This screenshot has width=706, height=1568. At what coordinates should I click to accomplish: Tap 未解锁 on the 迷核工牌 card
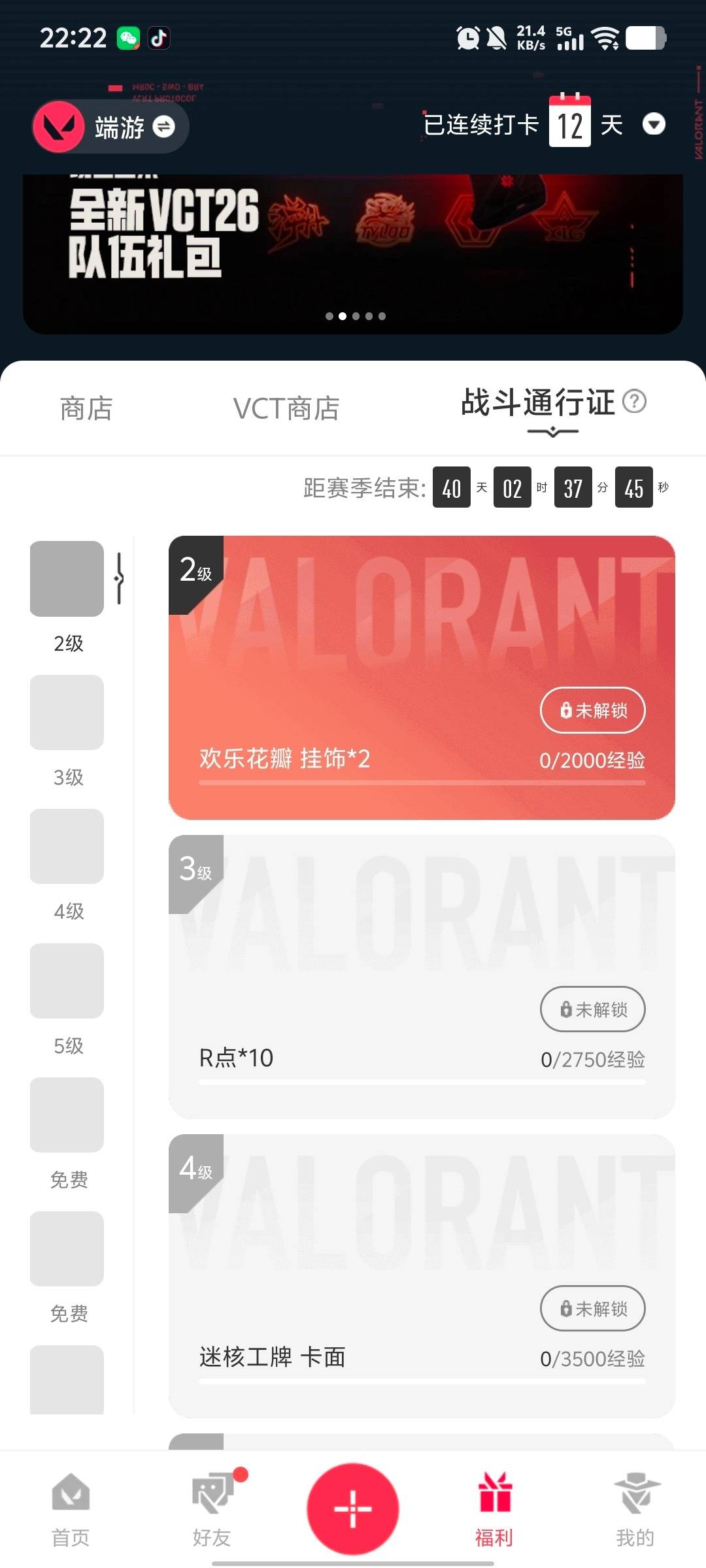pos(592,1309)
